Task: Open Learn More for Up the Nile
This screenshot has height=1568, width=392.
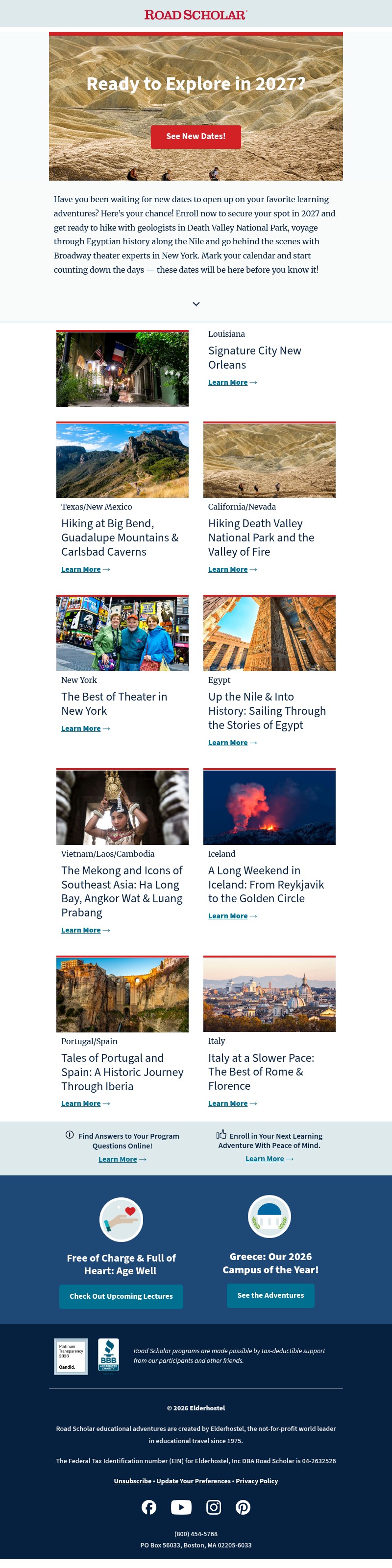Action: click(228, 742)
